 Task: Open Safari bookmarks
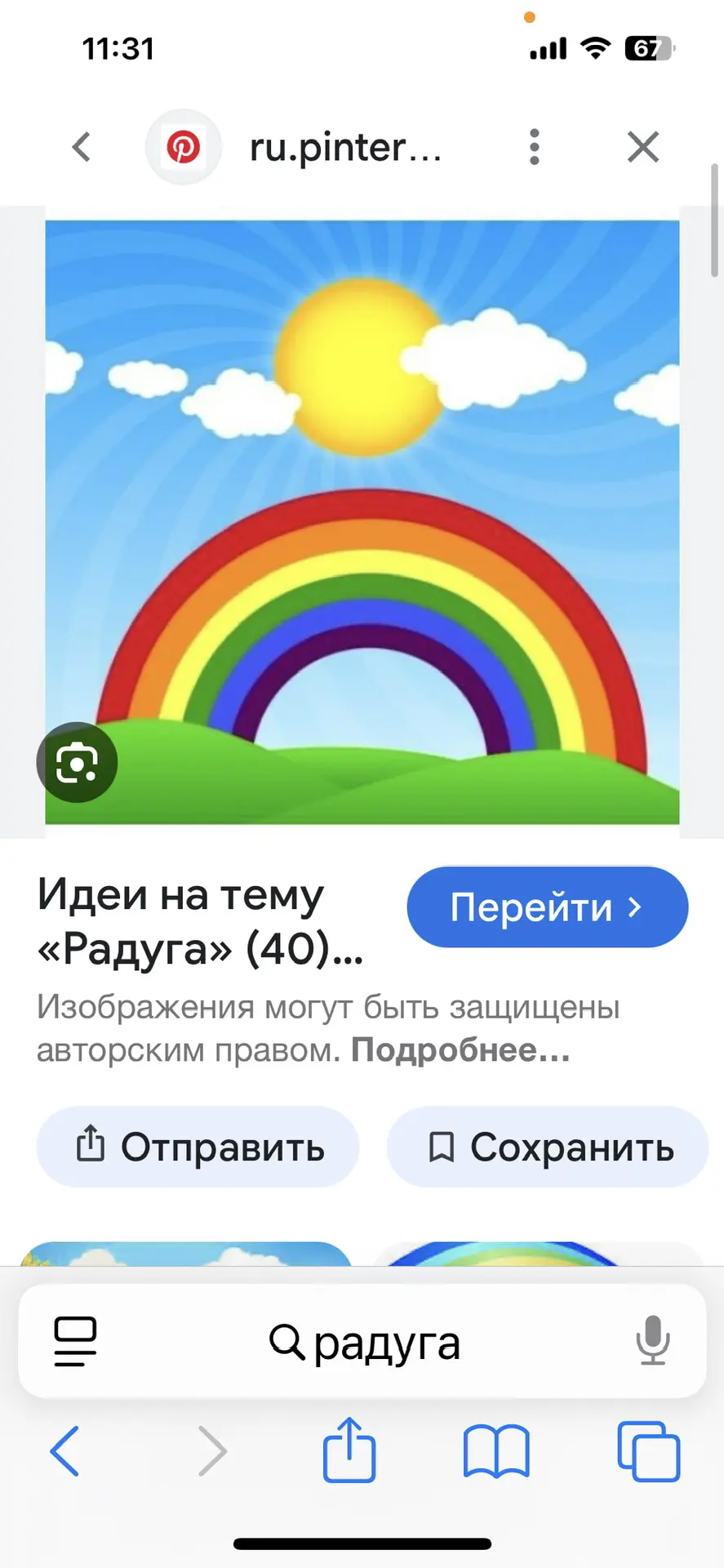pos(496,1451)
